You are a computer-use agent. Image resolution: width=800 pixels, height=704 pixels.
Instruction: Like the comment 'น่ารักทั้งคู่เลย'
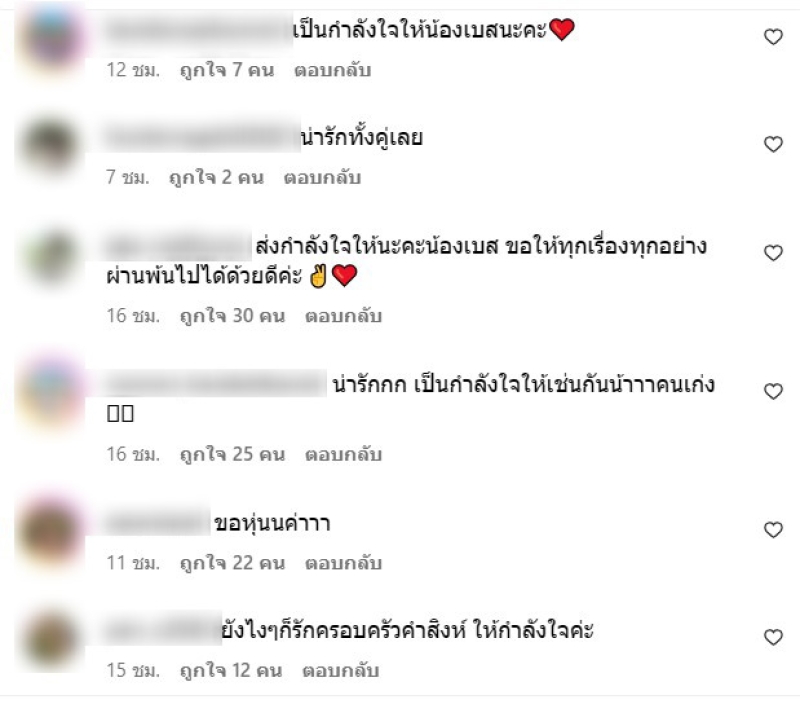point(772,144)
